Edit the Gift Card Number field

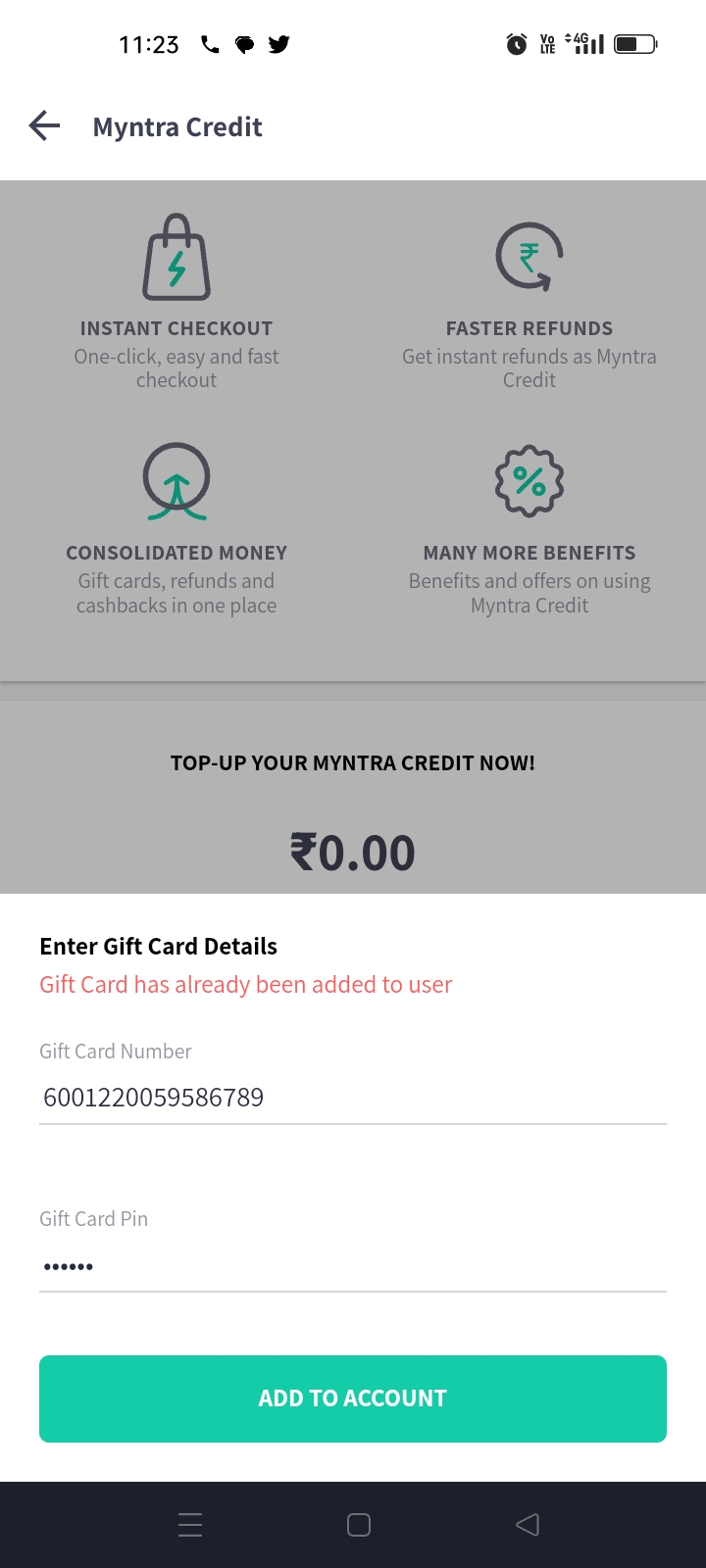[353, 1097]
